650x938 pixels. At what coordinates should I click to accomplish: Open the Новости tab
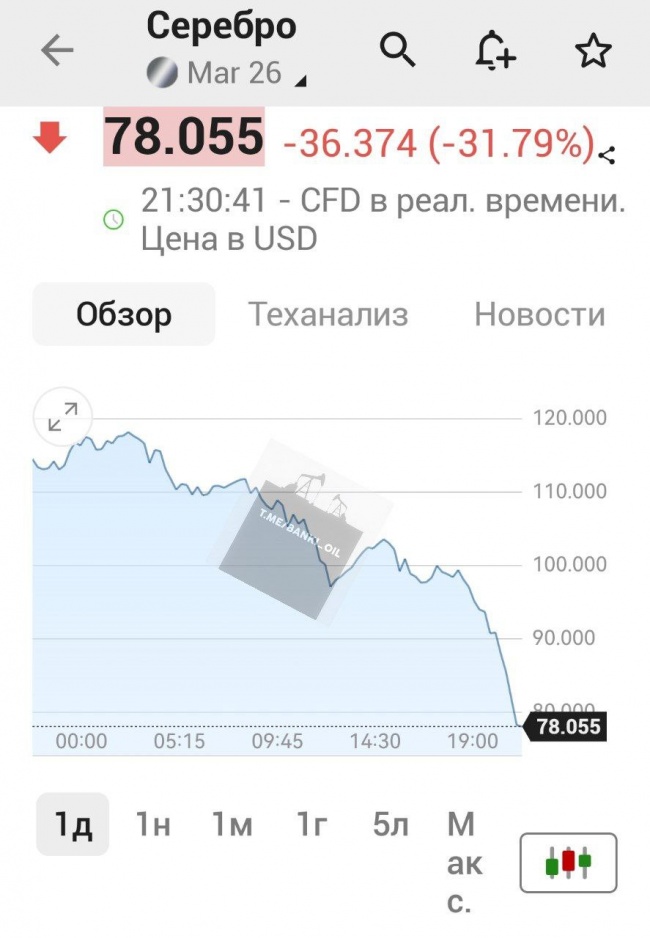(539, 315)
